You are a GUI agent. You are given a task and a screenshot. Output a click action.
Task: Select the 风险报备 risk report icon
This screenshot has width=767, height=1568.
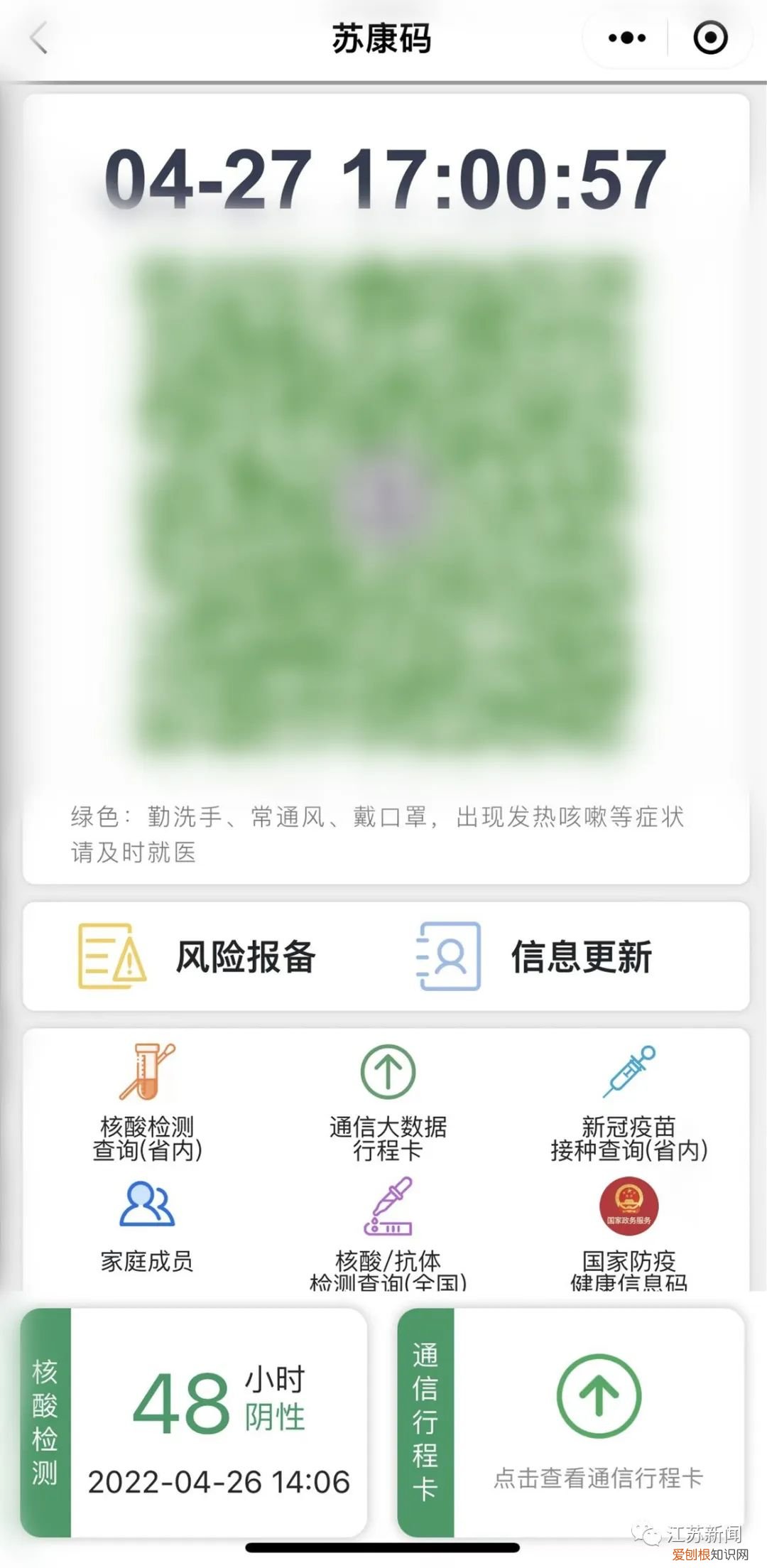[x=199, y=956]
